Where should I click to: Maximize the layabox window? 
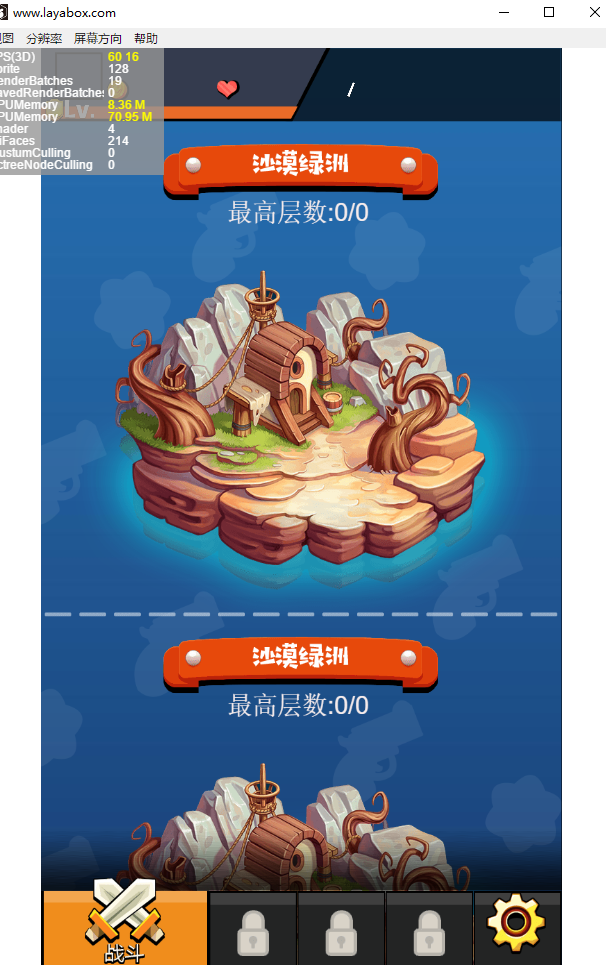tap(549, 13)
